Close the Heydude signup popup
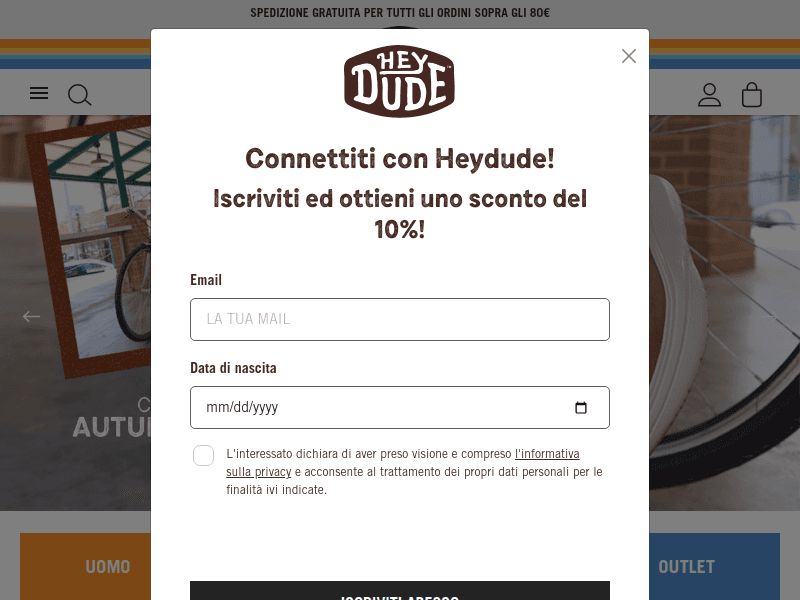Image resolution: width=800 pixels, height=600 pixels. 629,56
